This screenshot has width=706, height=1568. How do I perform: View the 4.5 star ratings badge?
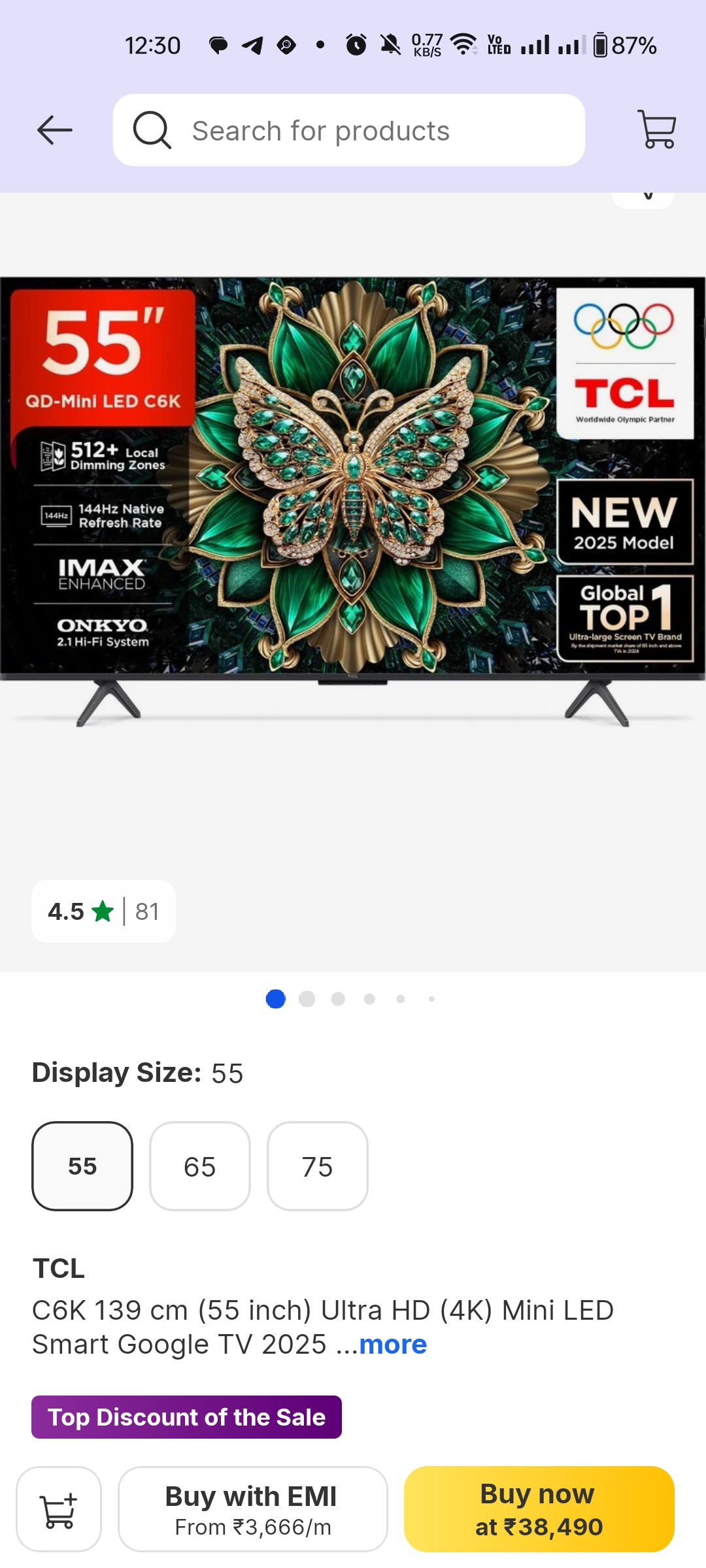[103, 911]
